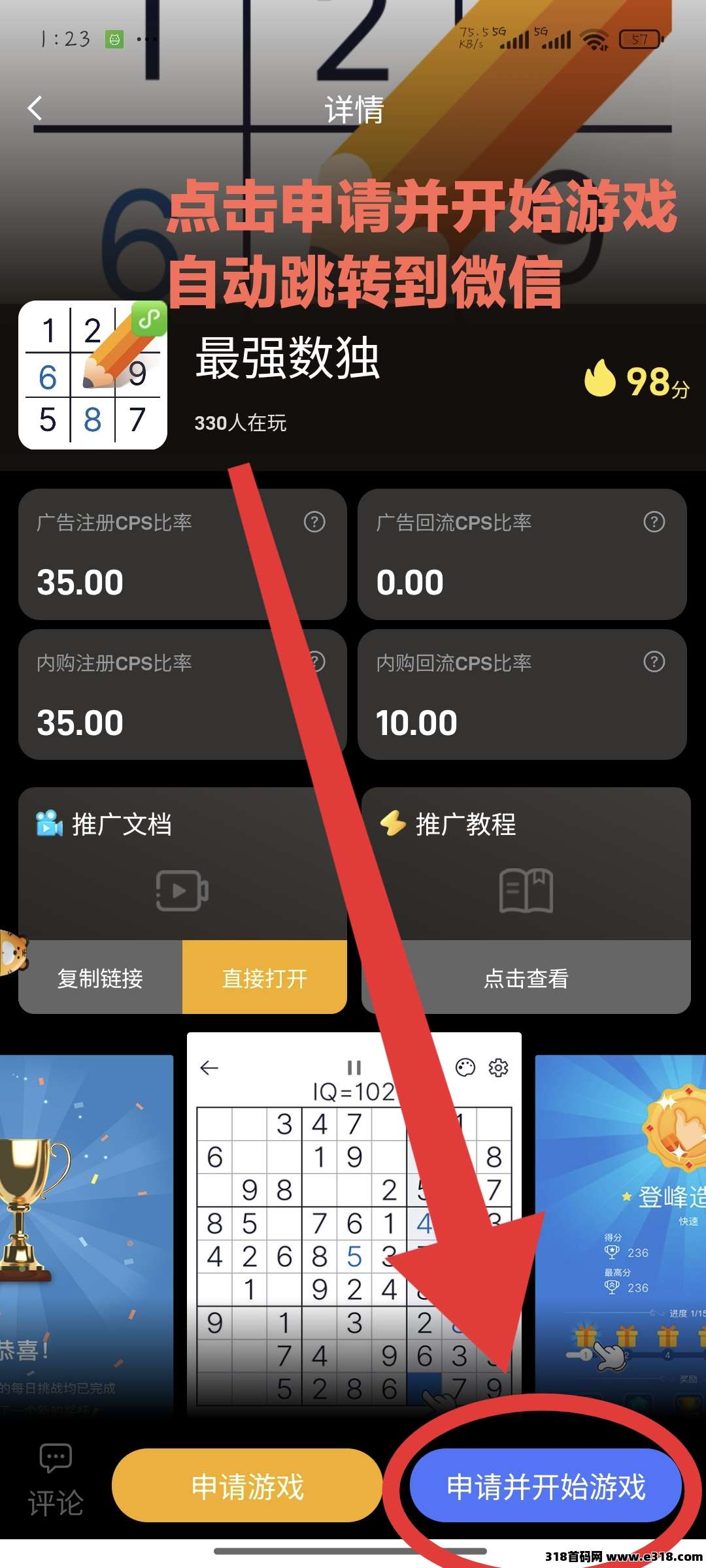The width and height of the screenshot is (706, 1568).
Task: Open help for 广告回流CPS比率
Action: tap(654, 522)
